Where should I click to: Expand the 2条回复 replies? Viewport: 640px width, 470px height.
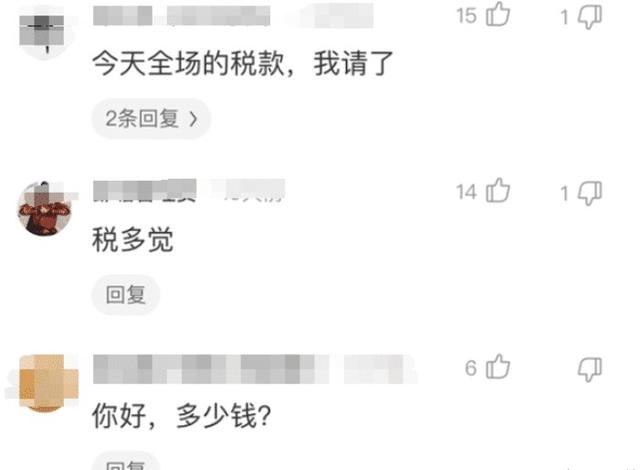151,119
